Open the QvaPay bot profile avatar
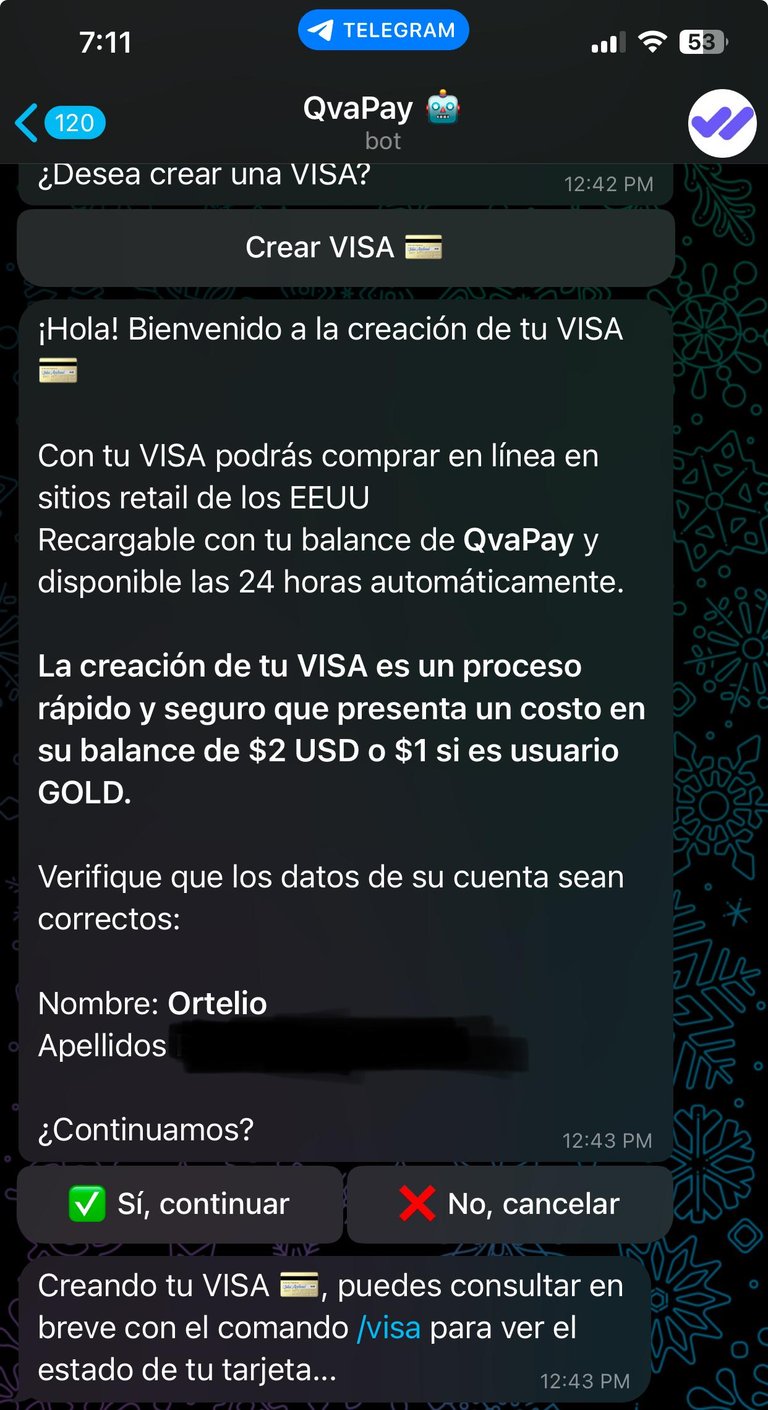The height and width of the screenshot is (1410, 768). (x=722, y=123)
